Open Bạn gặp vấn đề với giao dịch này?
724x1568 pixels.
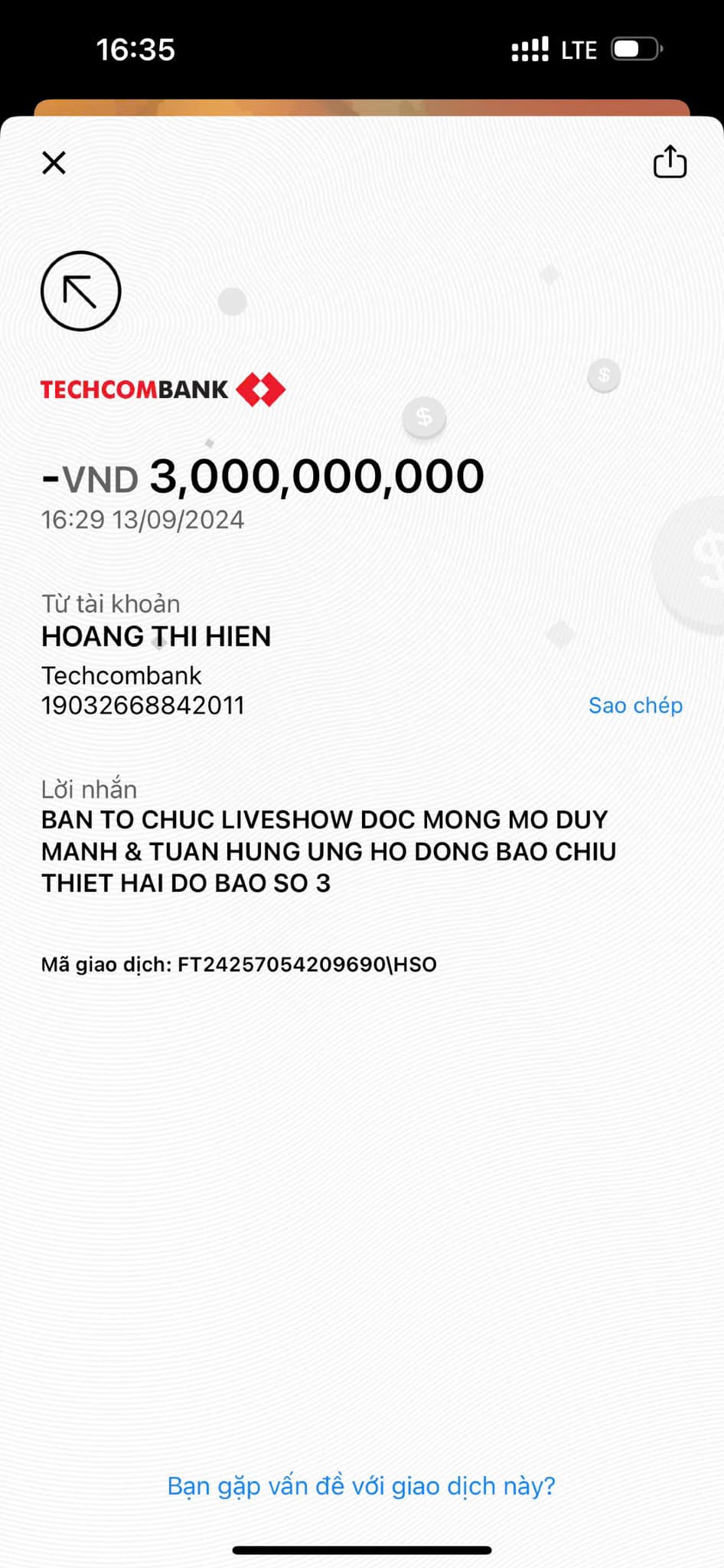(361, 1486)
